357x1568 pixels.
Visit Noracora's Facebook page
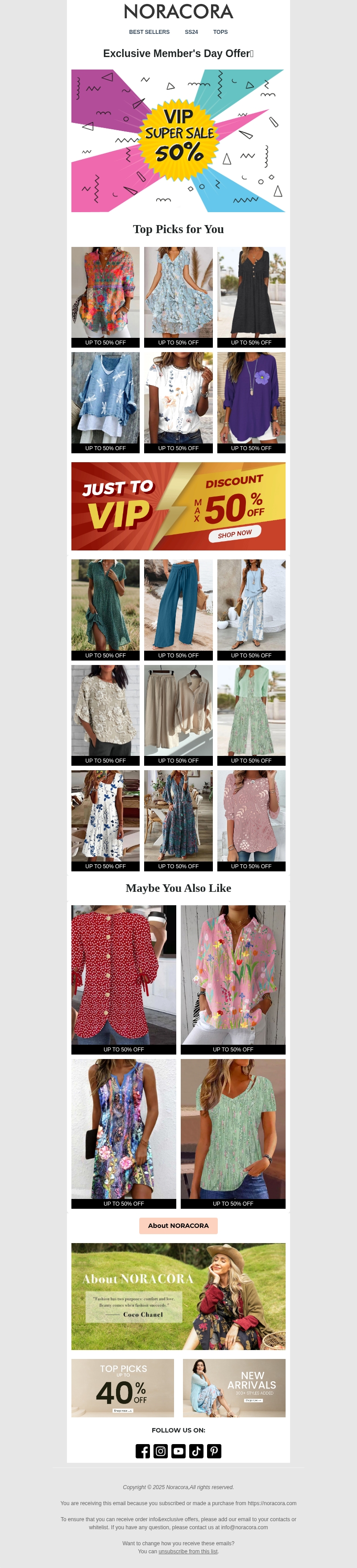[142, 1451]
